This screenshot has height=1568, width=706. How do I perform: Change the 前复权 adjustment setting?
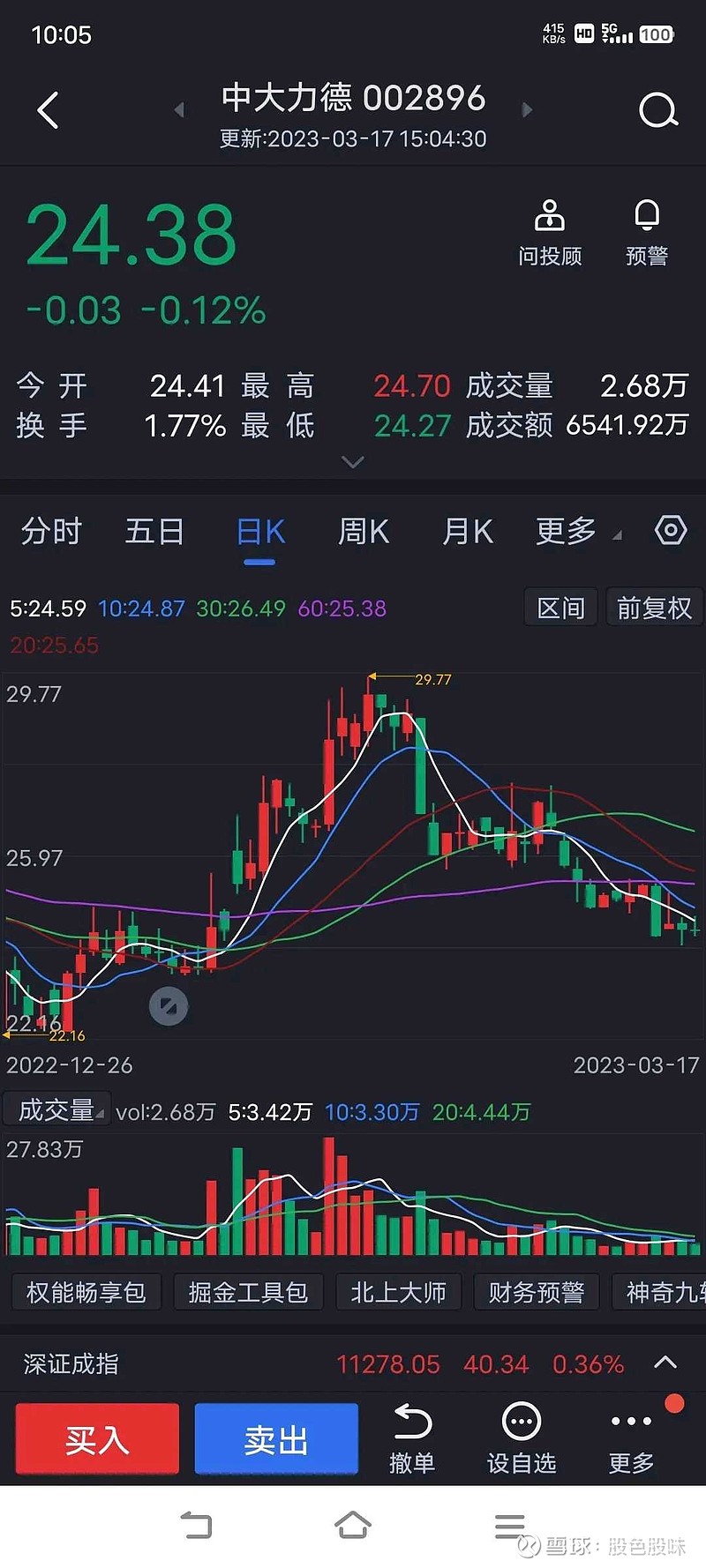tap(654, 608)
